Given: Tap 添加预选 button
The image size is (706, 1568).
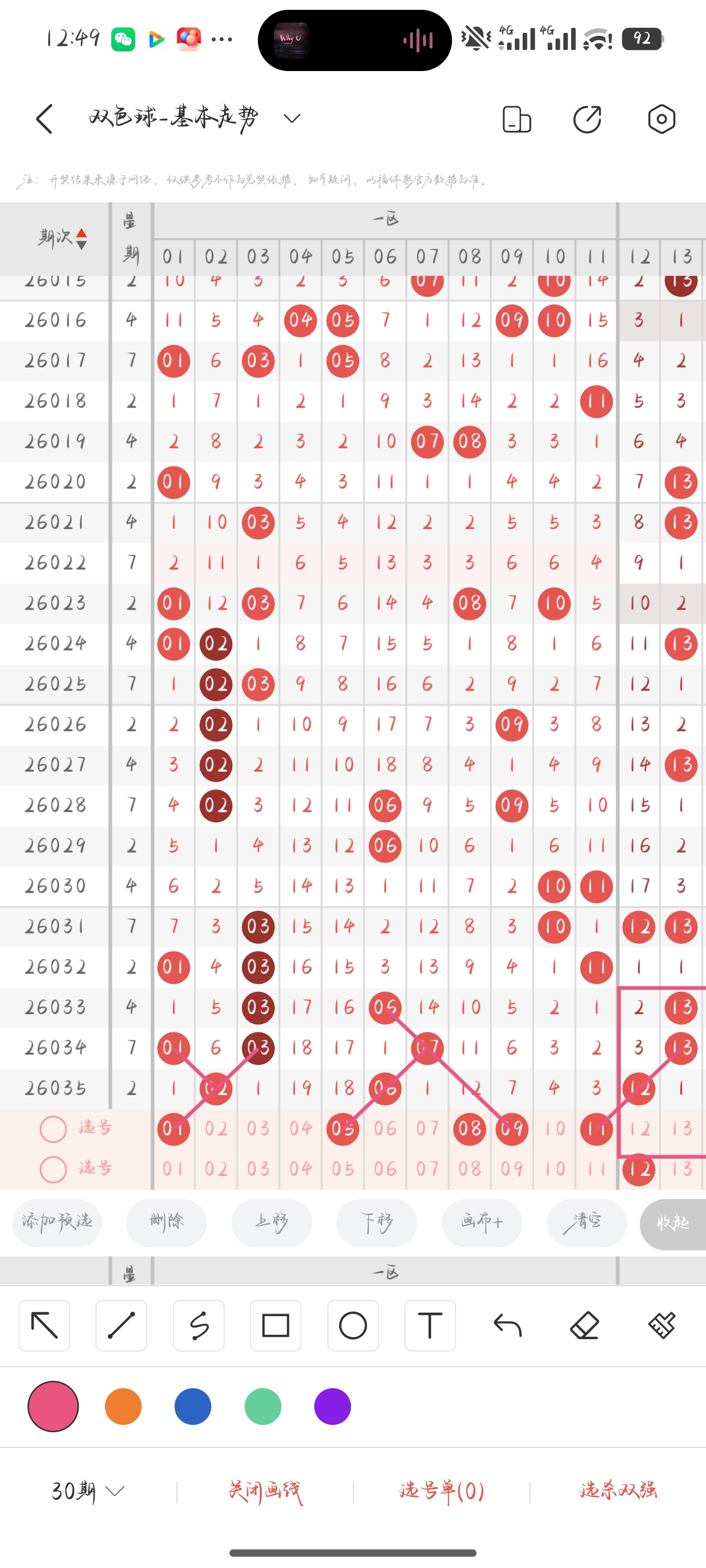Looking at the screenshot, I should [x=57, y=1222].
